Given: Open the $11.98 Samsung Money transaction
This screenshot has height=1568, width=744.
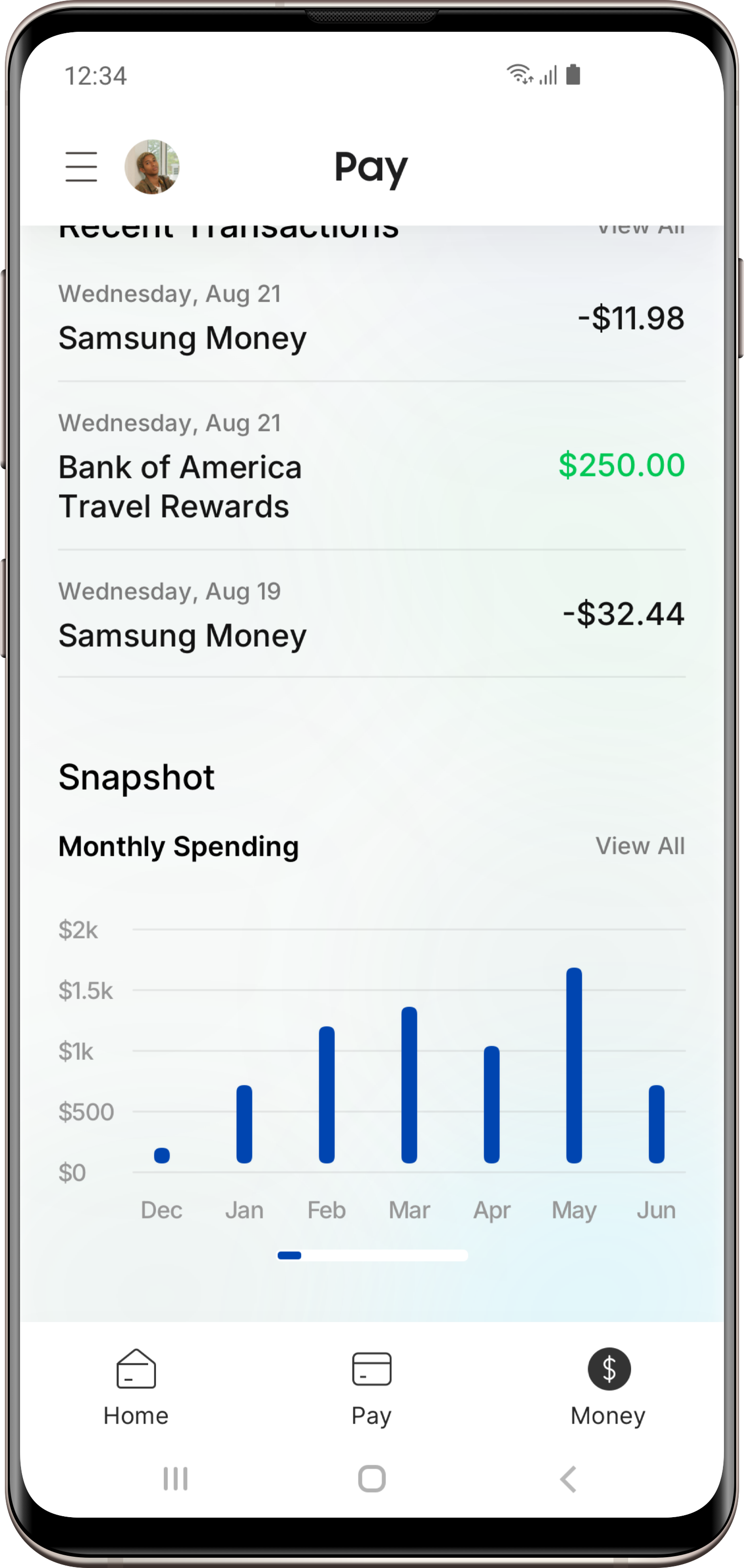Looking at the screenshot, I should [372, 319].
